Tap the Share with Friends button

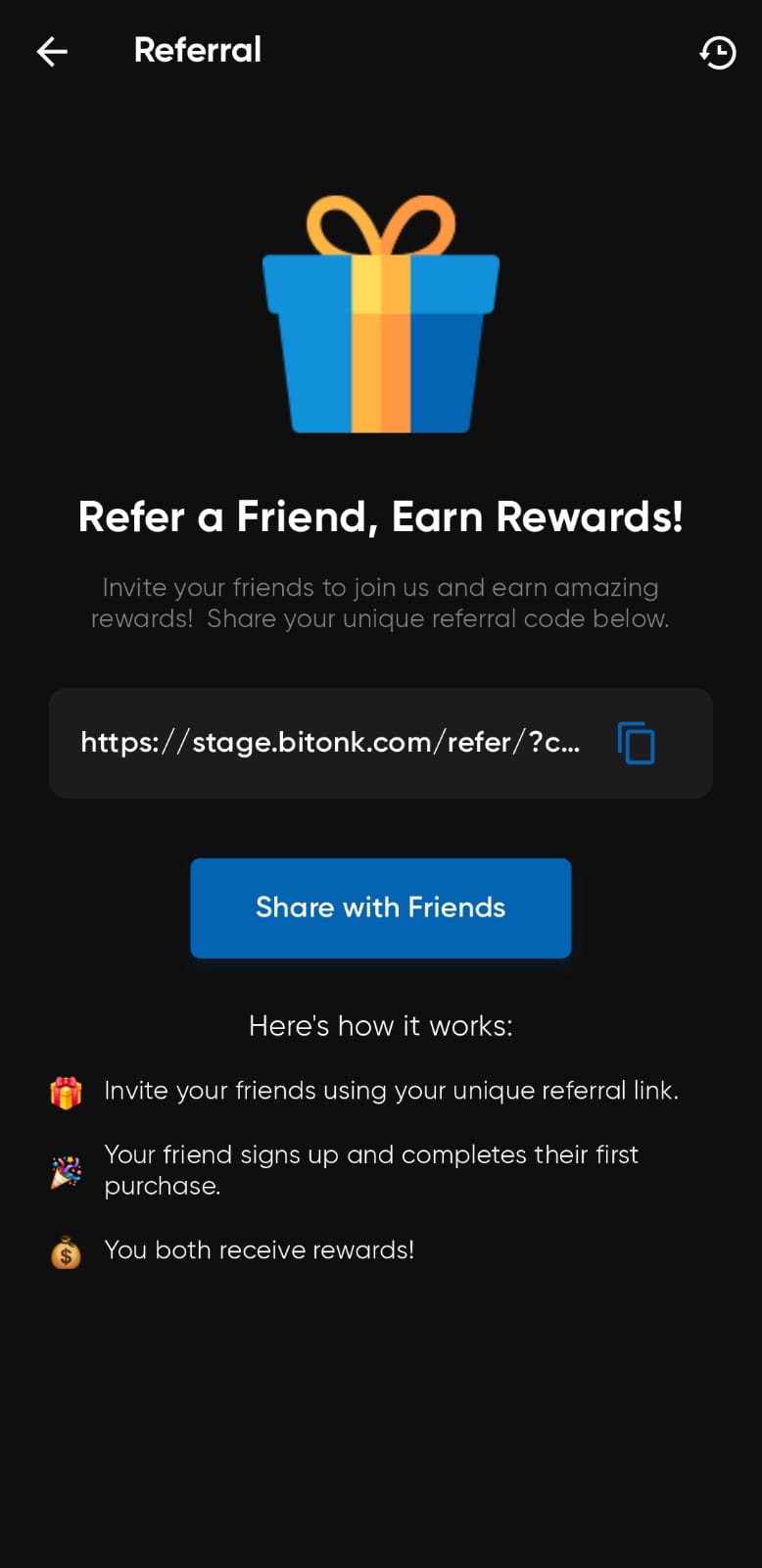pyautogui.click(x=380, y=907)
